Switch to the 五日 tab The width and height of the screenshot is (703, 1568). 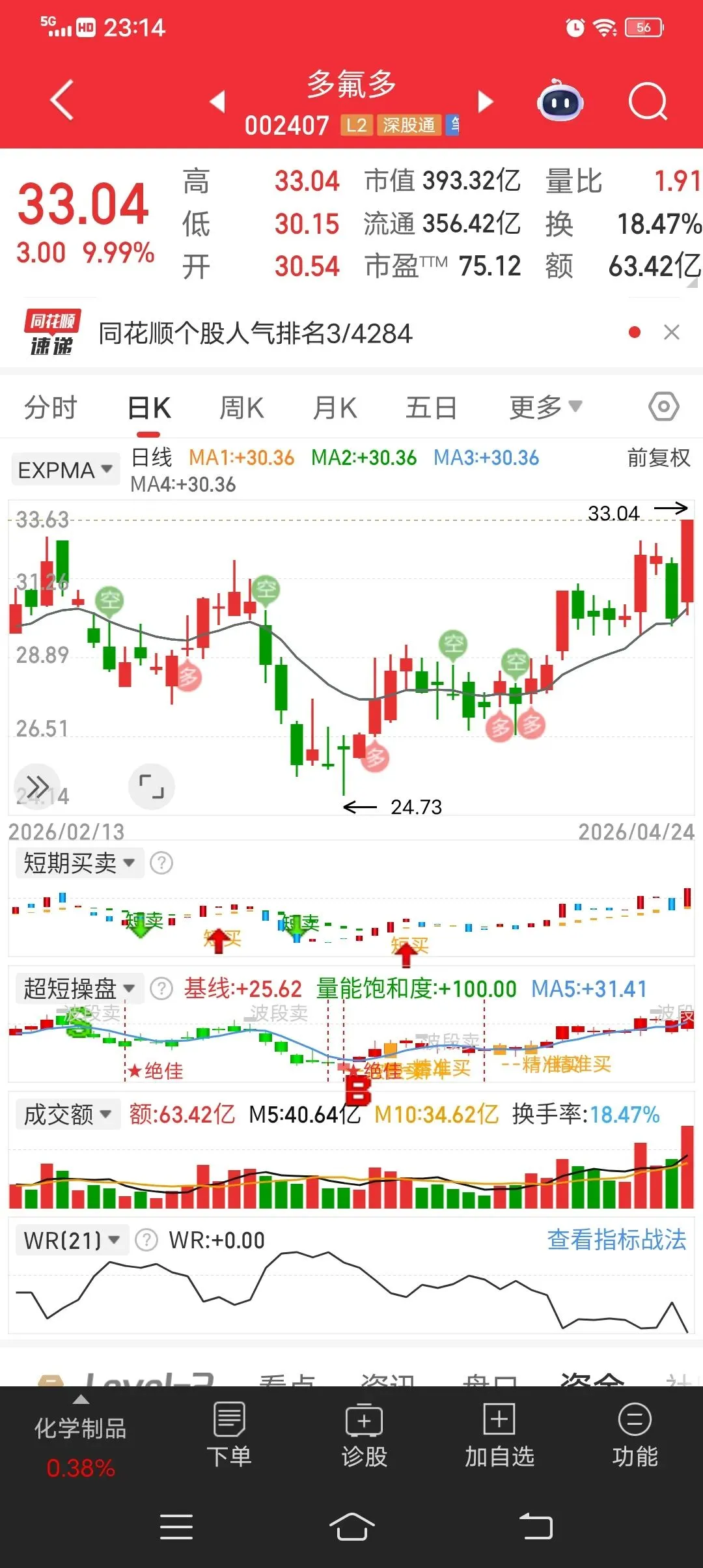[x=431, y=408]
